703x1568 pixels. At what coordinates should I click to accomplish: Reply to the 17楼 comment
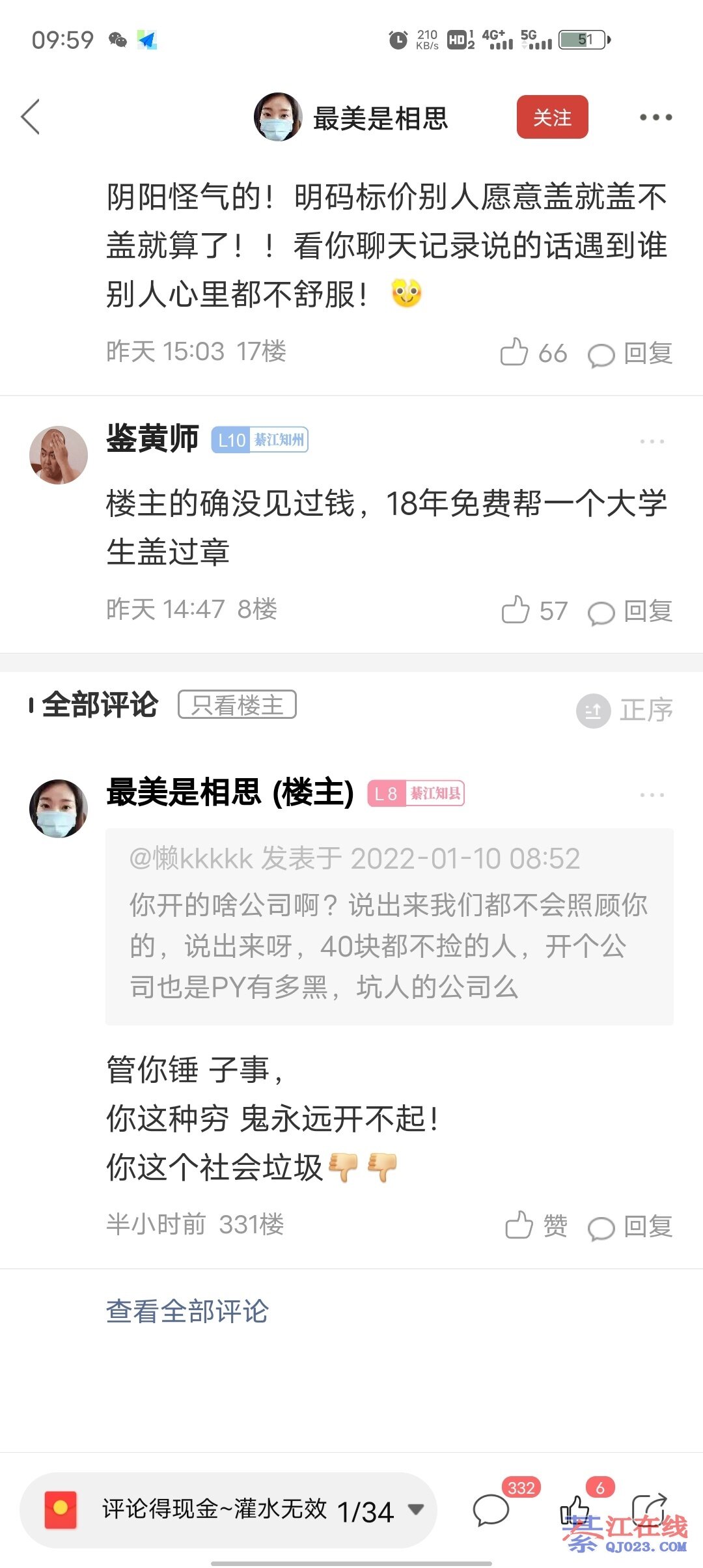[x=630, y=354]
